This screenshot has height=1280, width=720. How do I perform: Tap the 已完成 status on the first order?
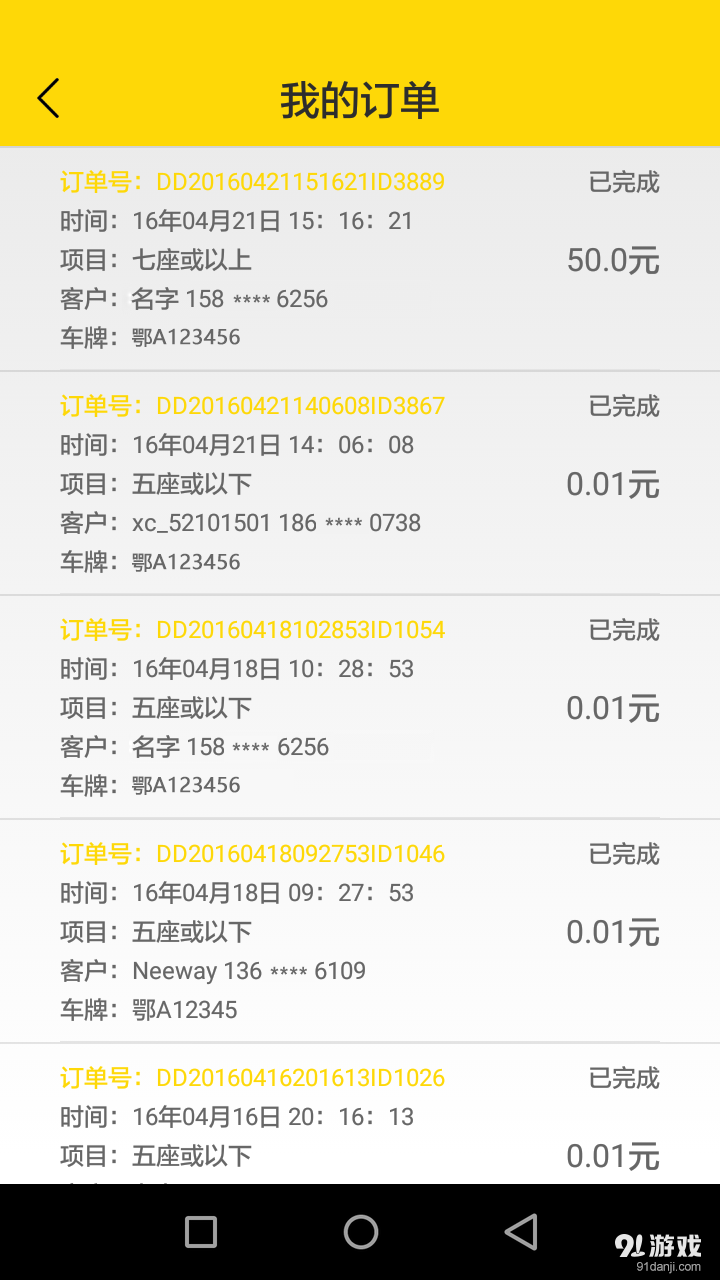click(622, 181)
